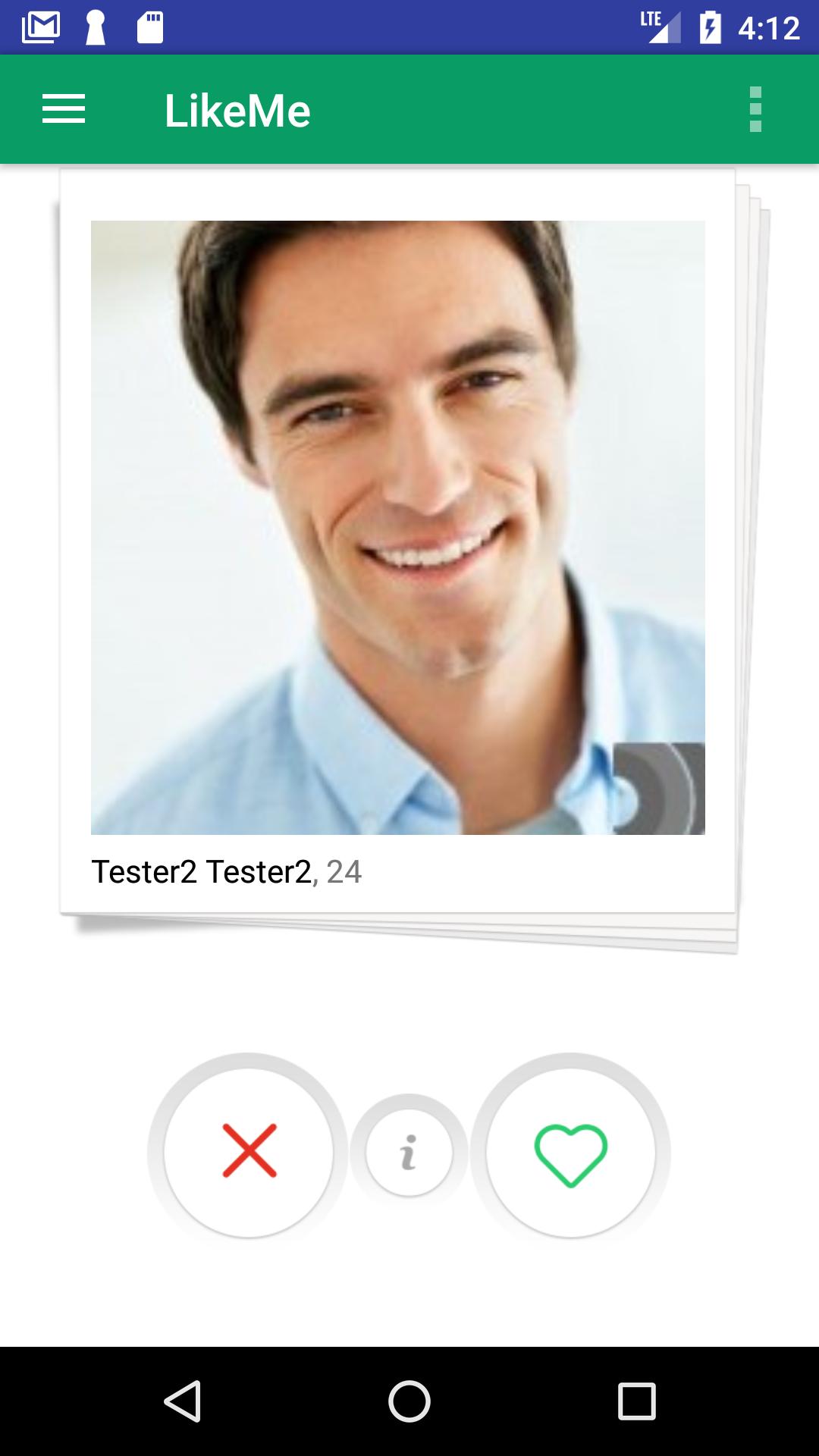
Task: Open the overflow menu in LikeMe
Action: (x=755, y=109)
